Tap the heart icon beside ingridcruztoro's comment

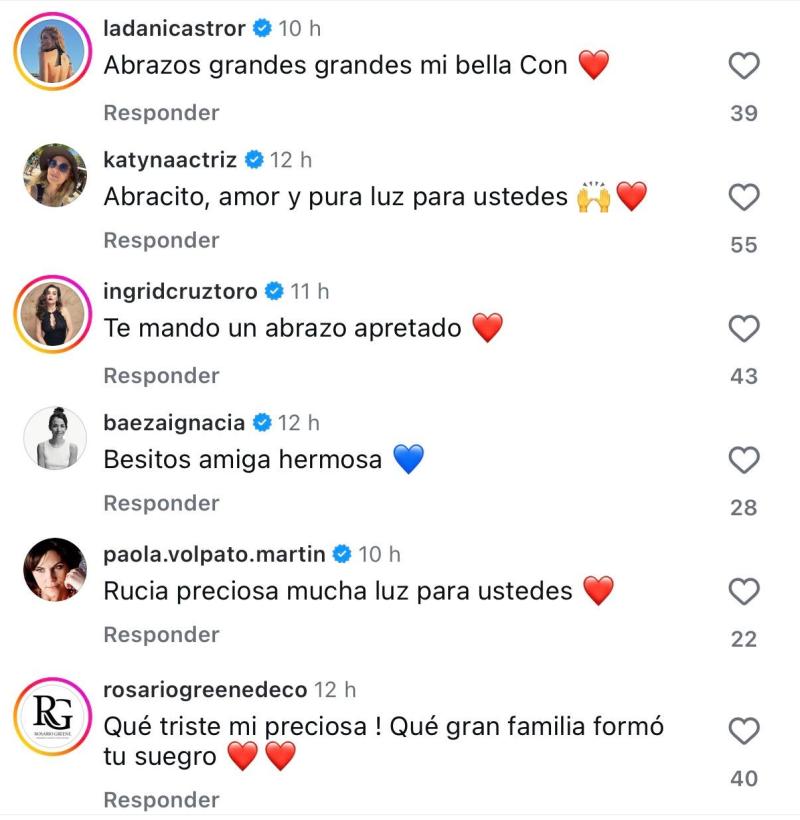[742, 325]
